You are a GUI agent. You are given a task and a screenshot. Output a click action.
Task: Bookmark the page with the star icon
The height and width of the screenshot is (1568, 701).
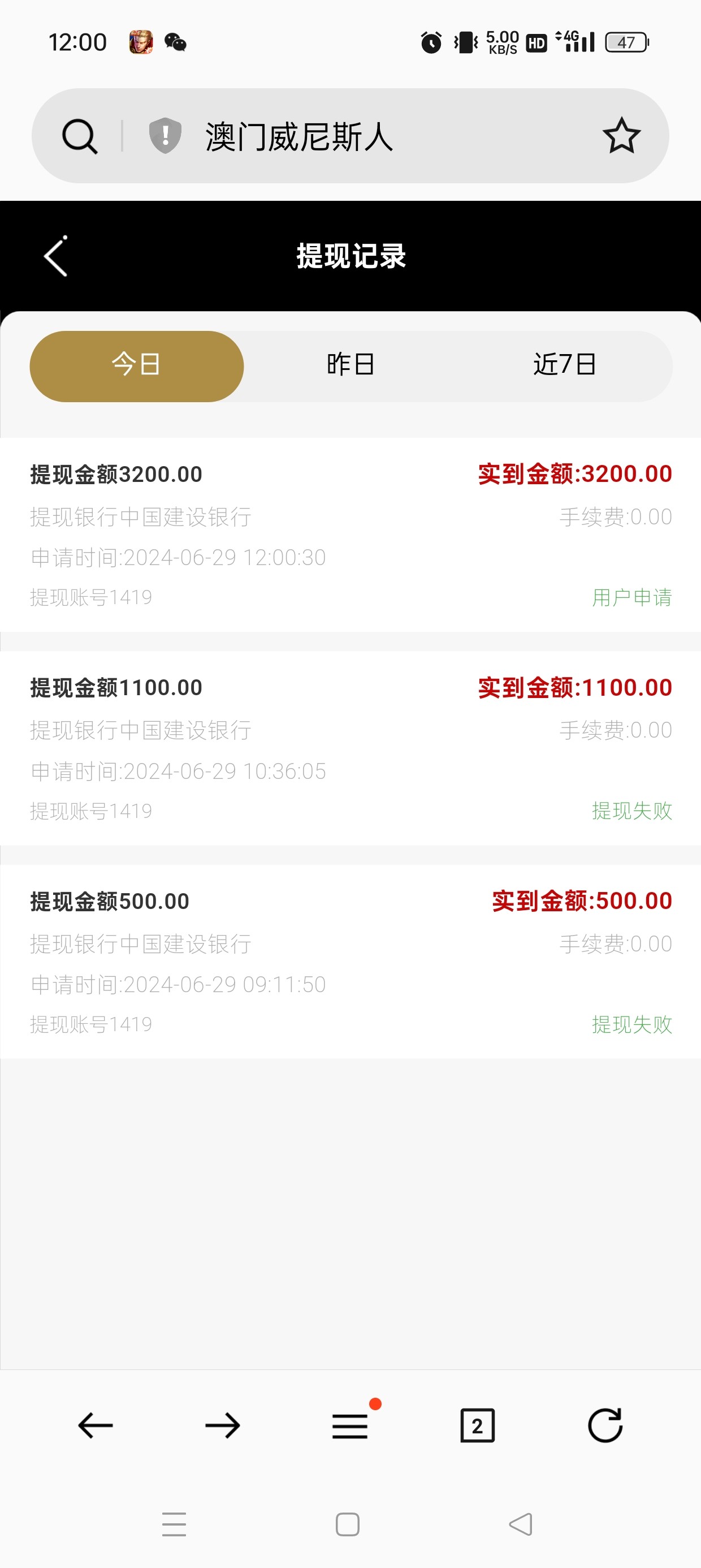[x=621, y=136]
